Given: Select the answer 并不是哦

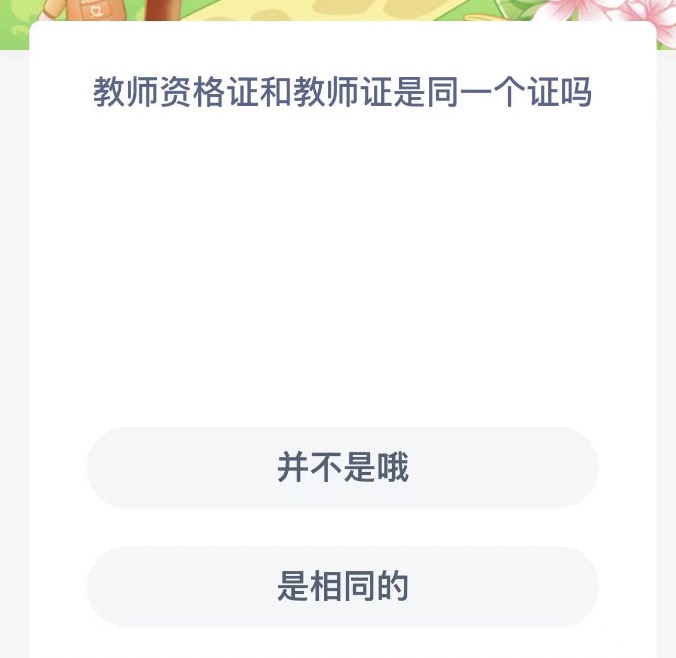Looking at the screenshot, I should click(342, 467).
